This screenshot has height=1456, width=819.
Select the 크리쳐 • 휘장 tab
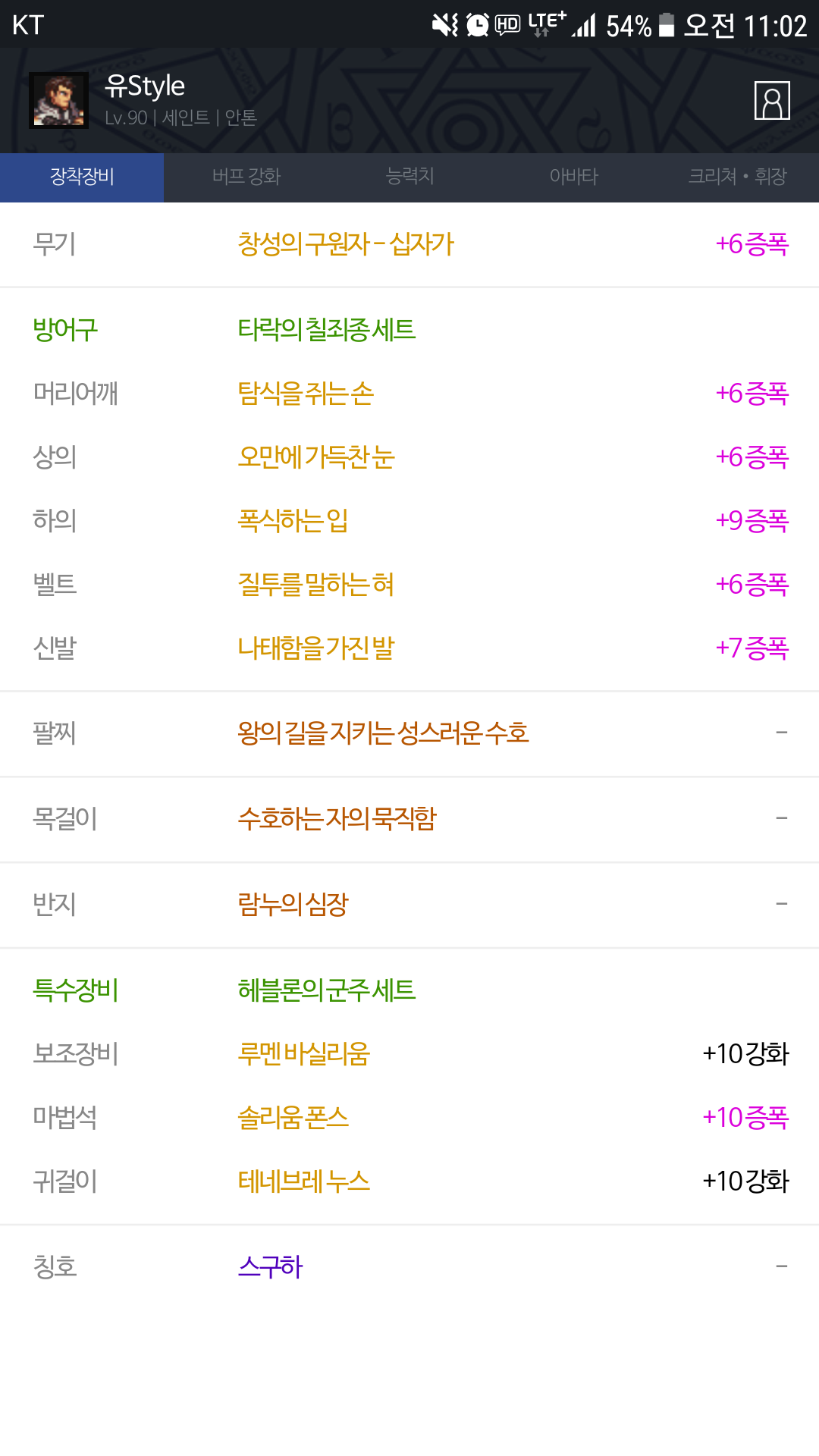pyautogui.click(x=737, y=177)
